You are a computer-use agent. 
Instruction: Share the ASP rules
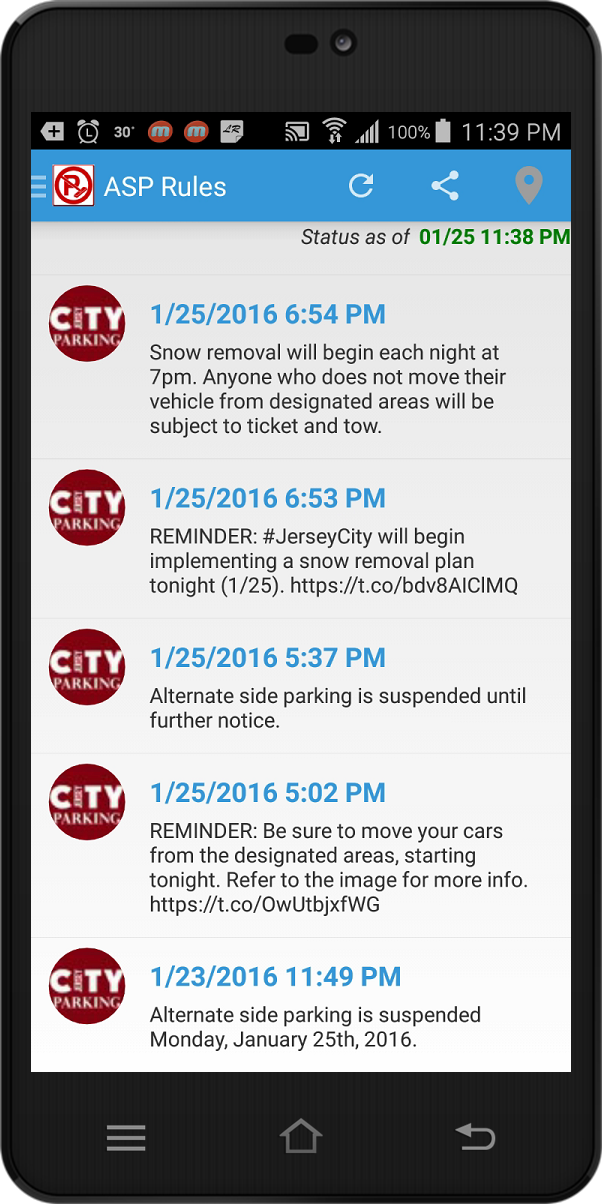coord(445,186)
